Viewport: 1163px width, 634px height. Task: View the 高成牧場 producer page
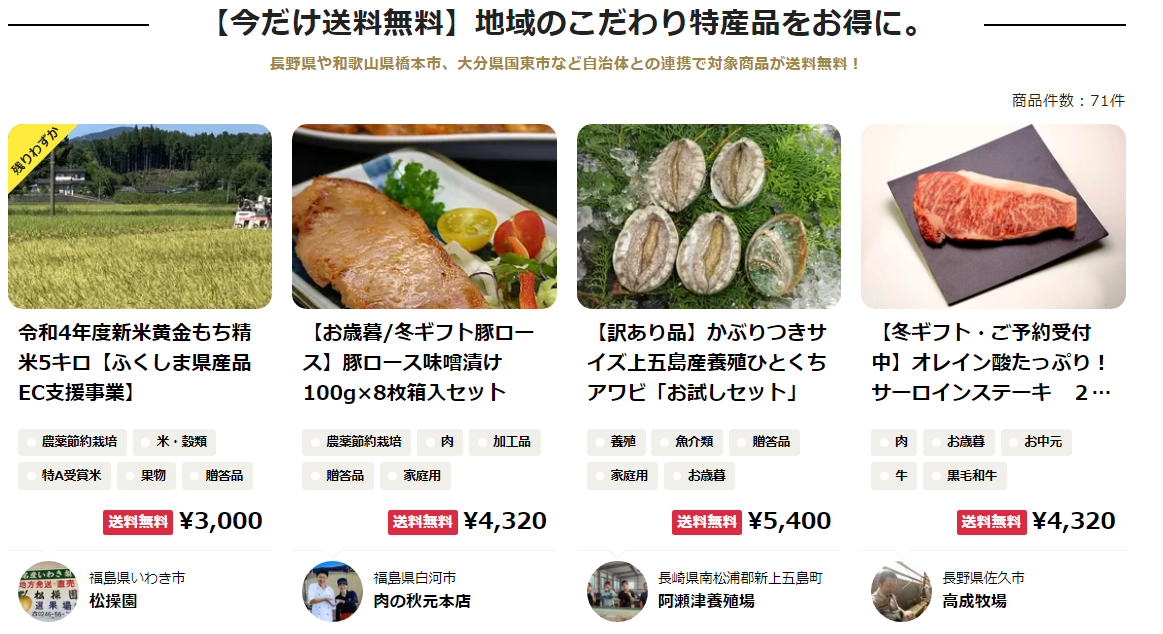(x=974, y=601)
